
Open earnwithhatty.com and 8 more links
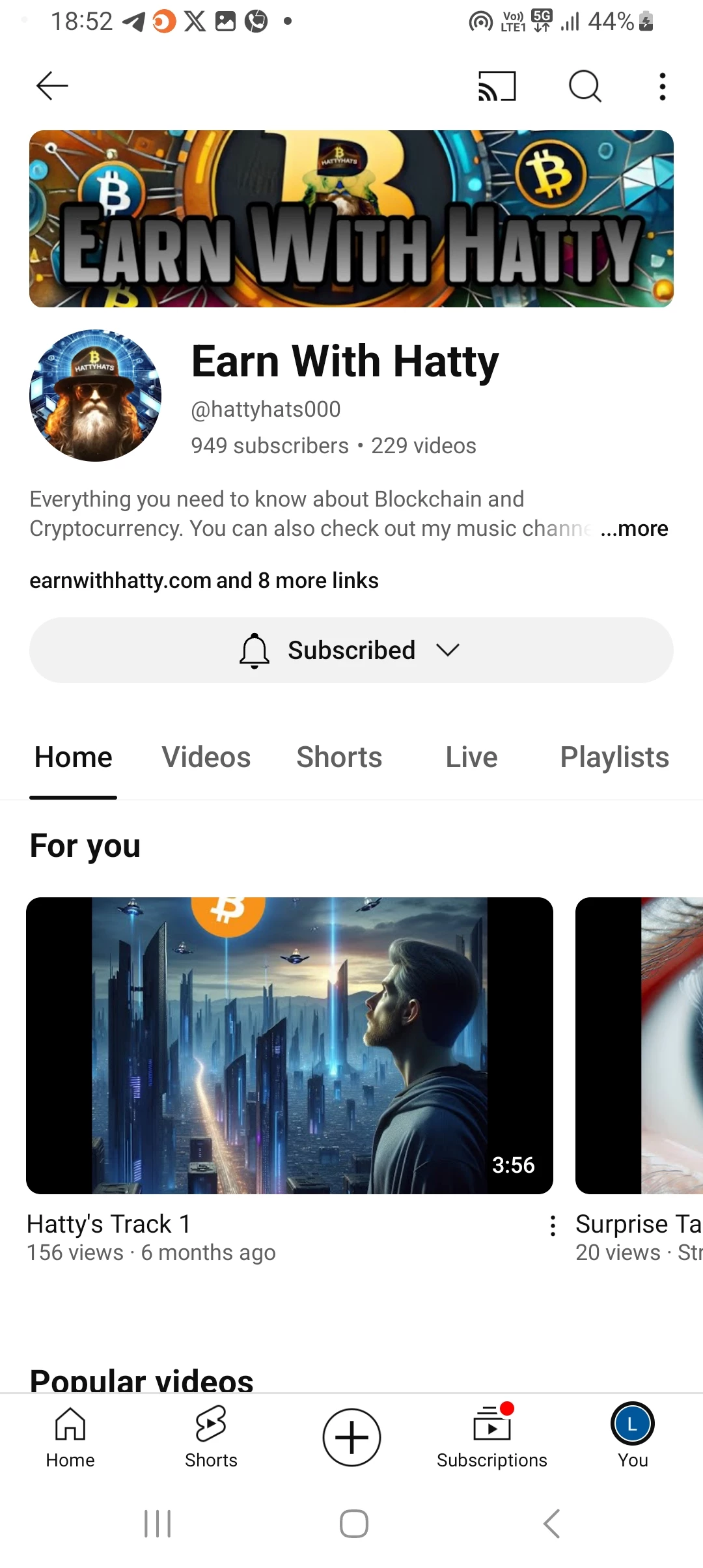click(x=204, y=580)
